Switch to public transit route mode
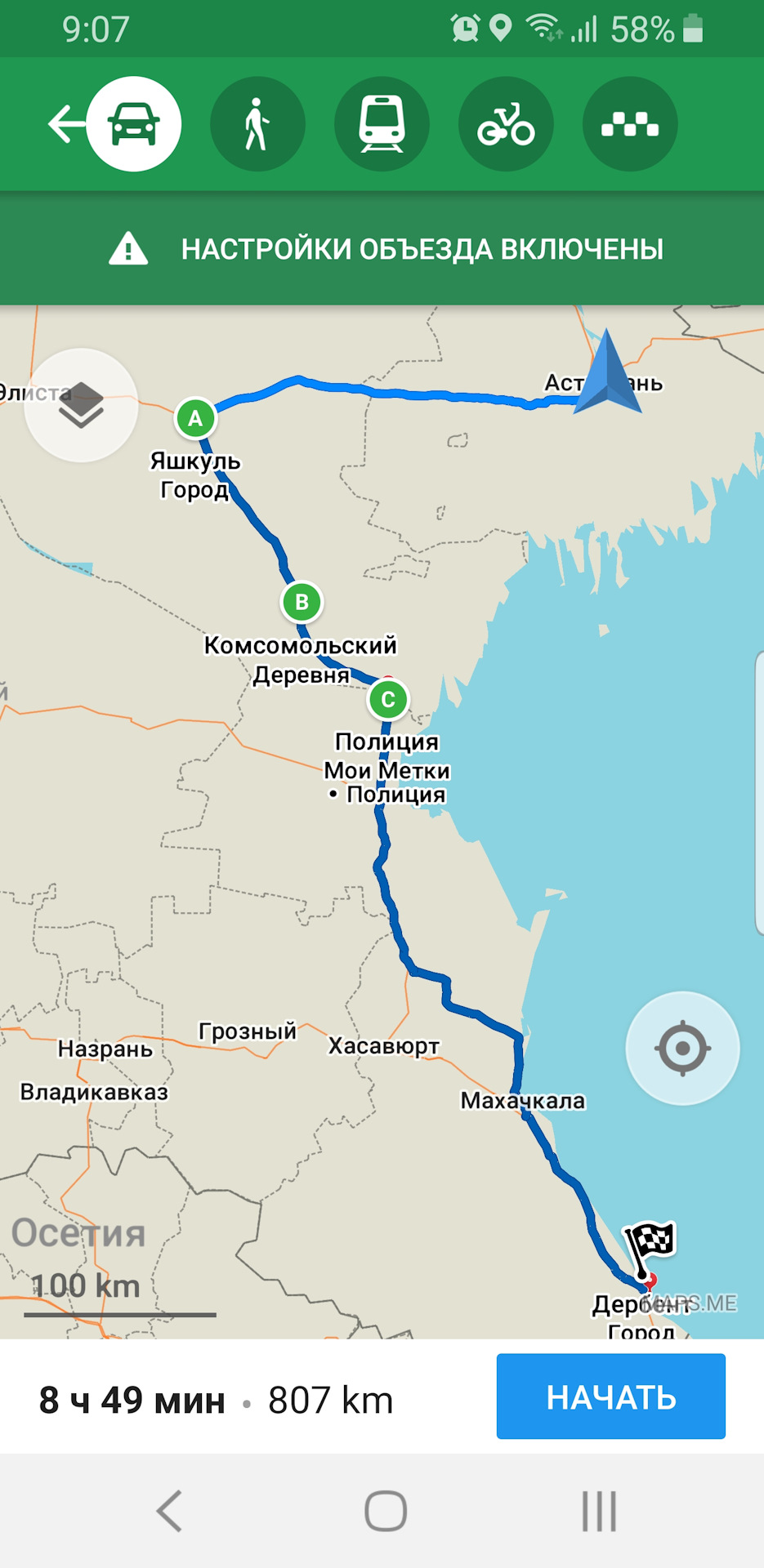This screenshot has height=1568, width=764. 382,124
